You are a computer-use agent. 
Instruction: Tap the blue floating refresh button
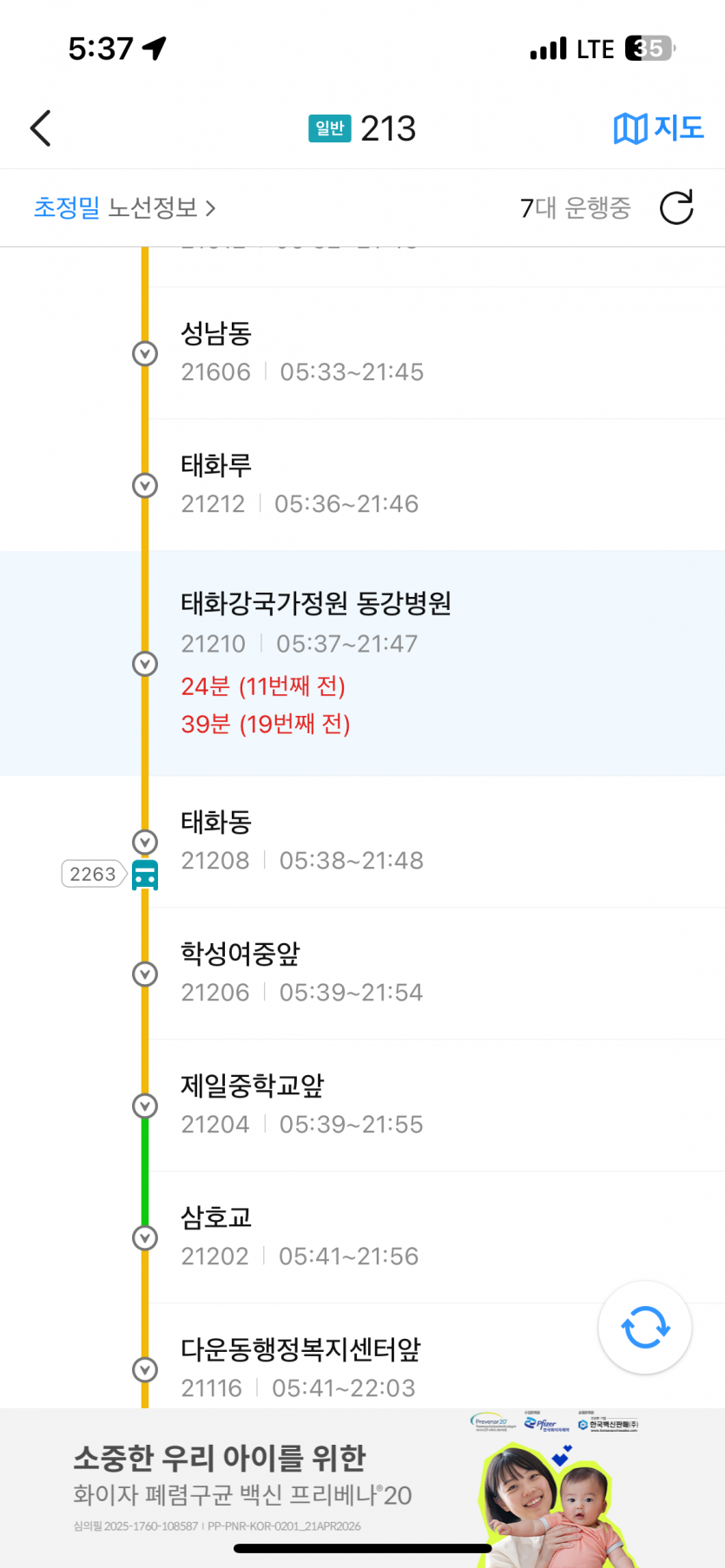[x=644, y=1328]
